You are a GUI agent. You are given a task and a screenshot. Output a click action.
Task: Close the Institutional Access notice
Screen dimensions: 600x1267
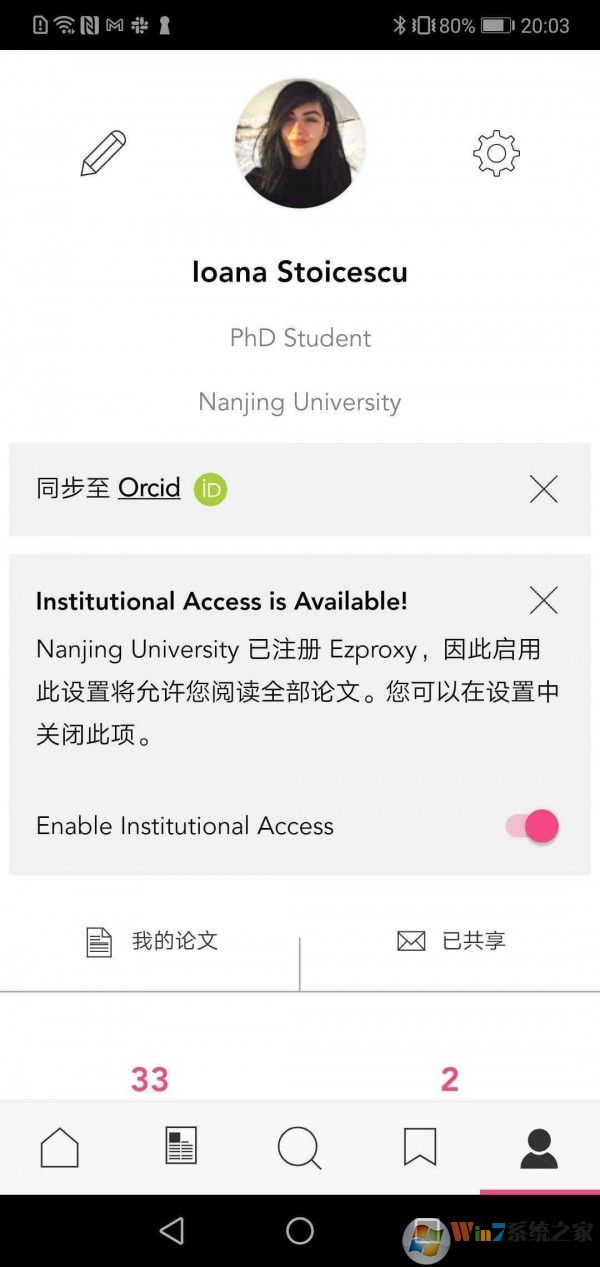[543, 600]
